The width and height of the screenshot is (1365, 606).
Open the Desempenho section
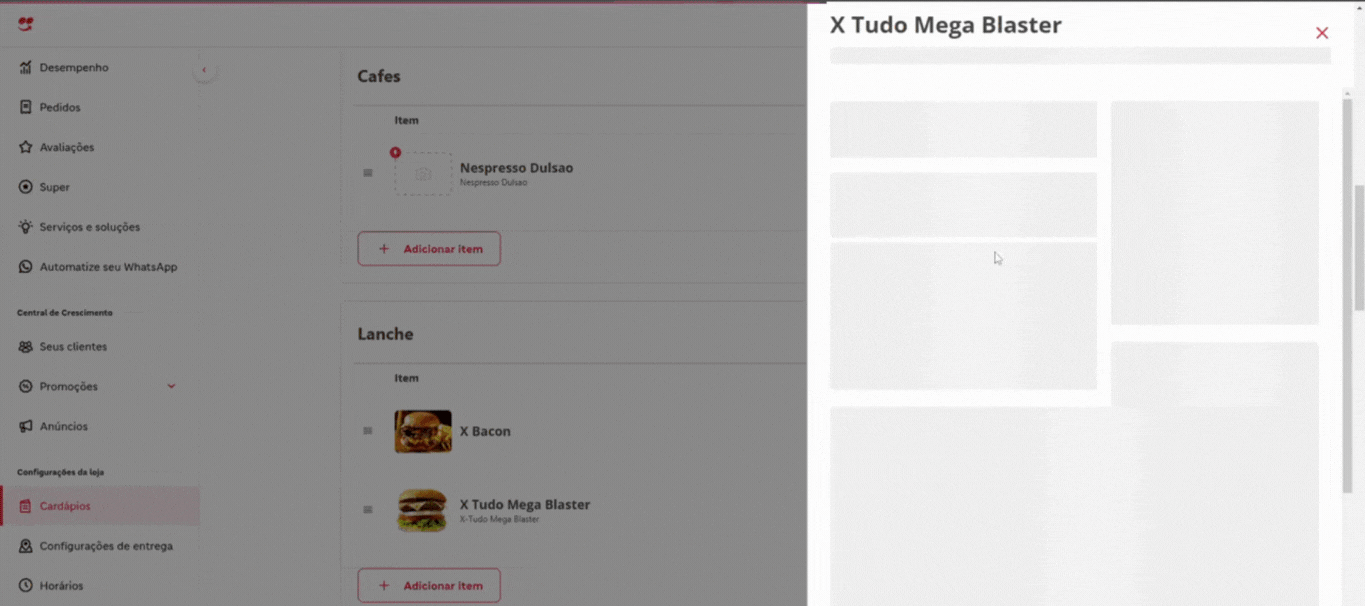coord(73,68)
